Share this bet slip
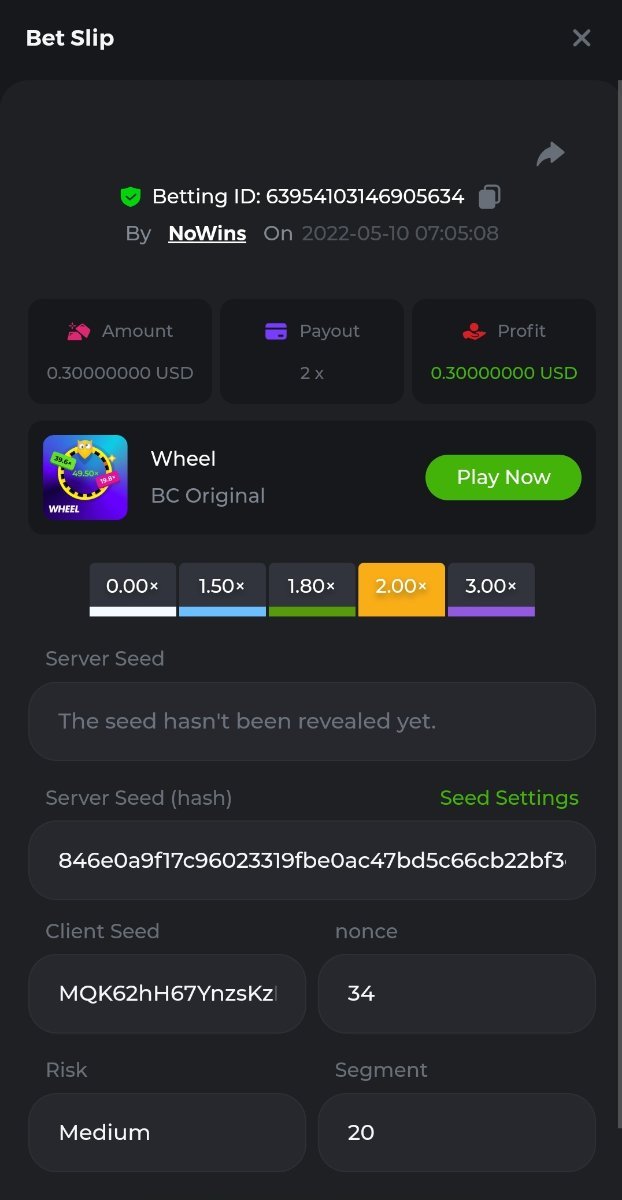Viewport: 622px width, 1200px height. [550, 154]
